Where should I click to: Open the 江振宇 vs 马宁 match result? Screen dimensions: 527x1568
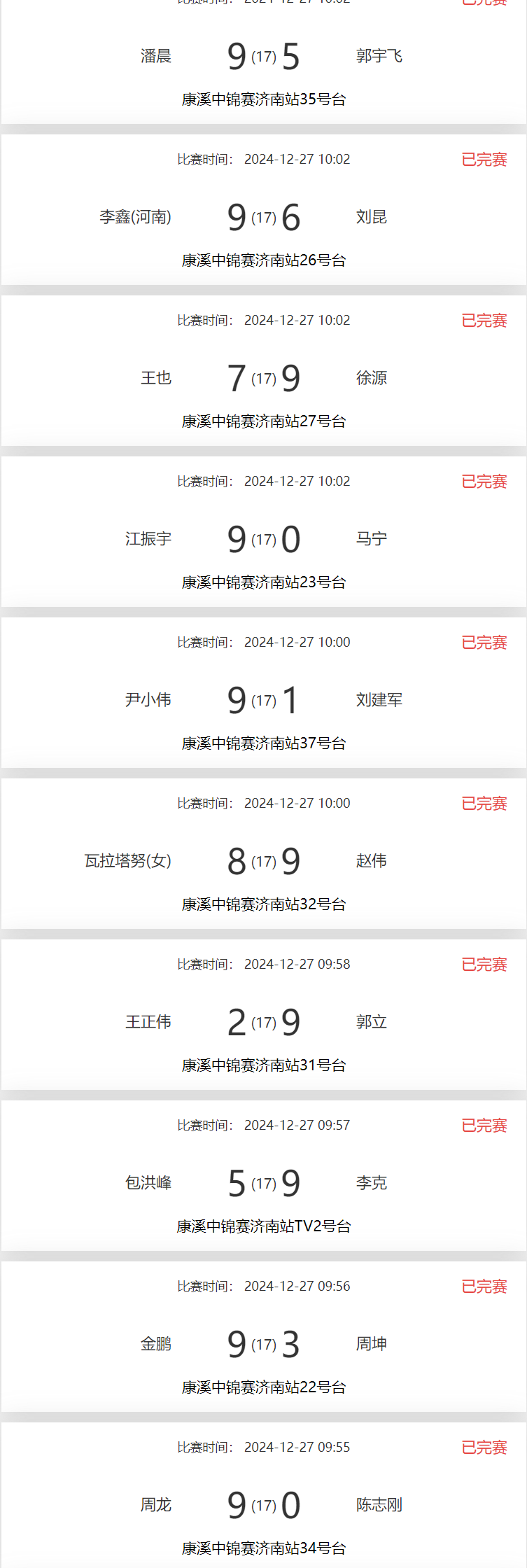coord(264,539)
